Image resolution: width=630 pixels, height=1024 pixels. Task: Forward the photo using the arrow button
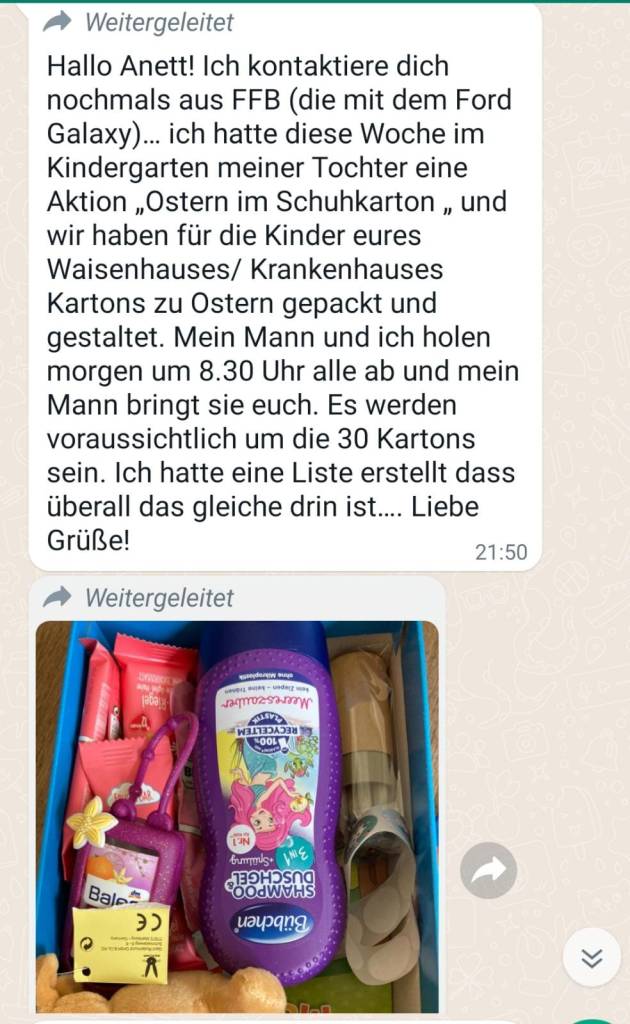(x=488, y=870)
